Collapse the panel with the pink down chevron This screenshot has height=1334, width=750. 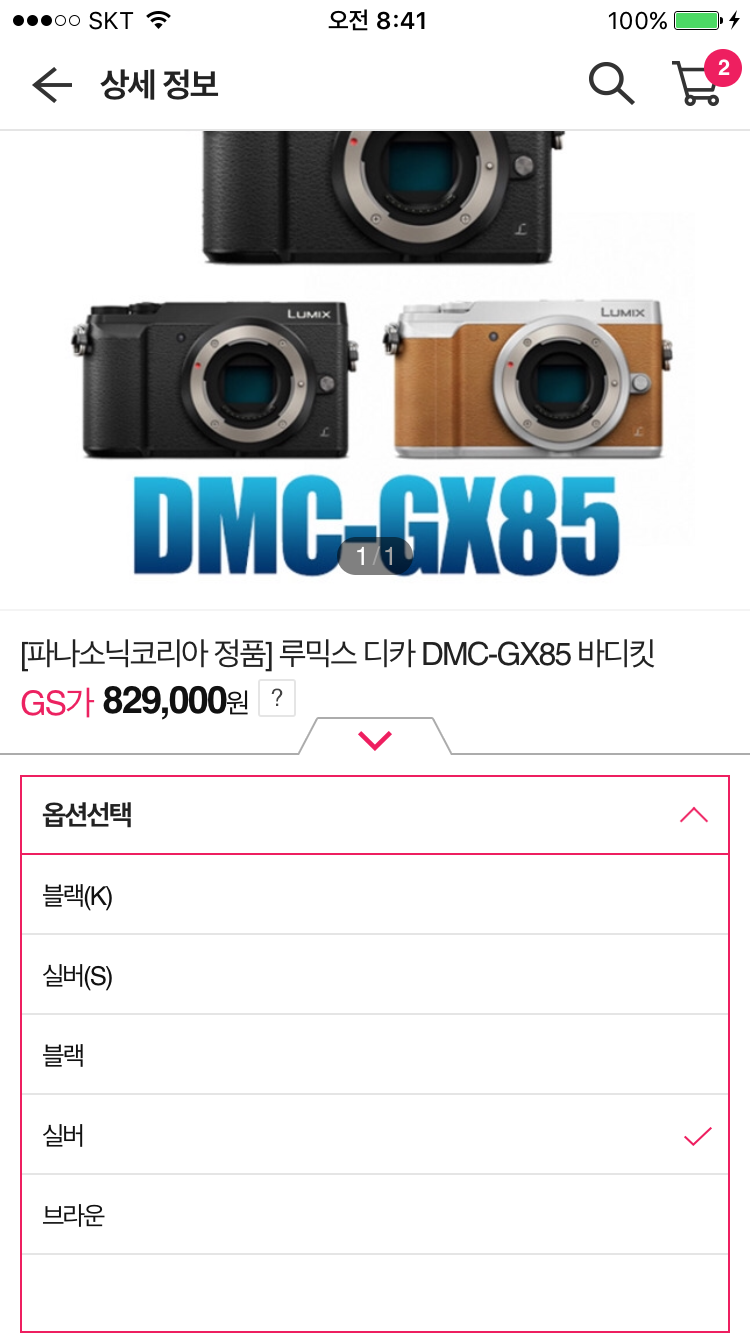click(375, 740)
